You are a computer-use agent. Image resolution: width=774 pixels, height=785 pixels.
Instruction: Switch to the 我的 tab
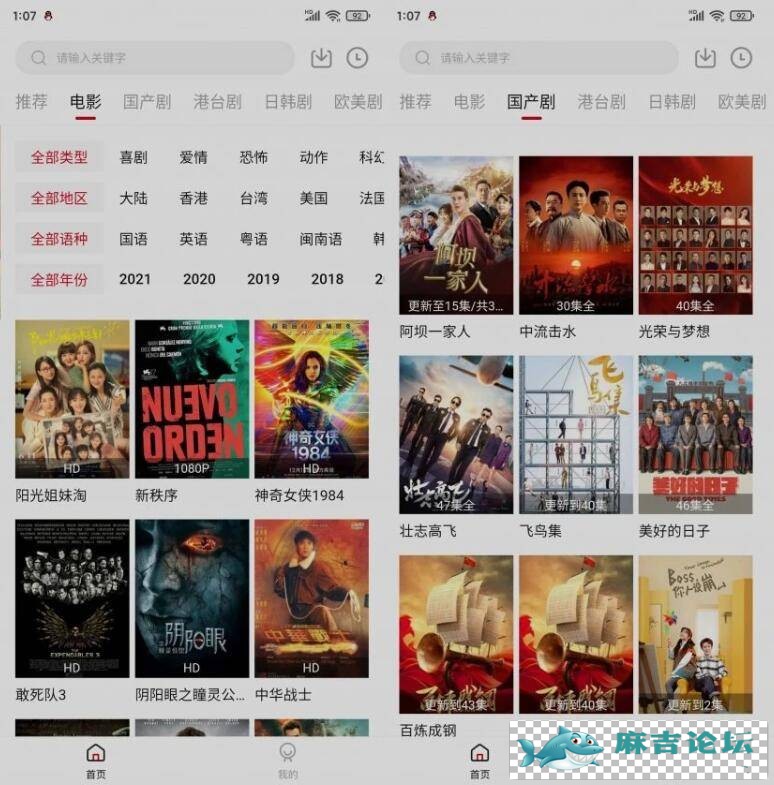288,760
